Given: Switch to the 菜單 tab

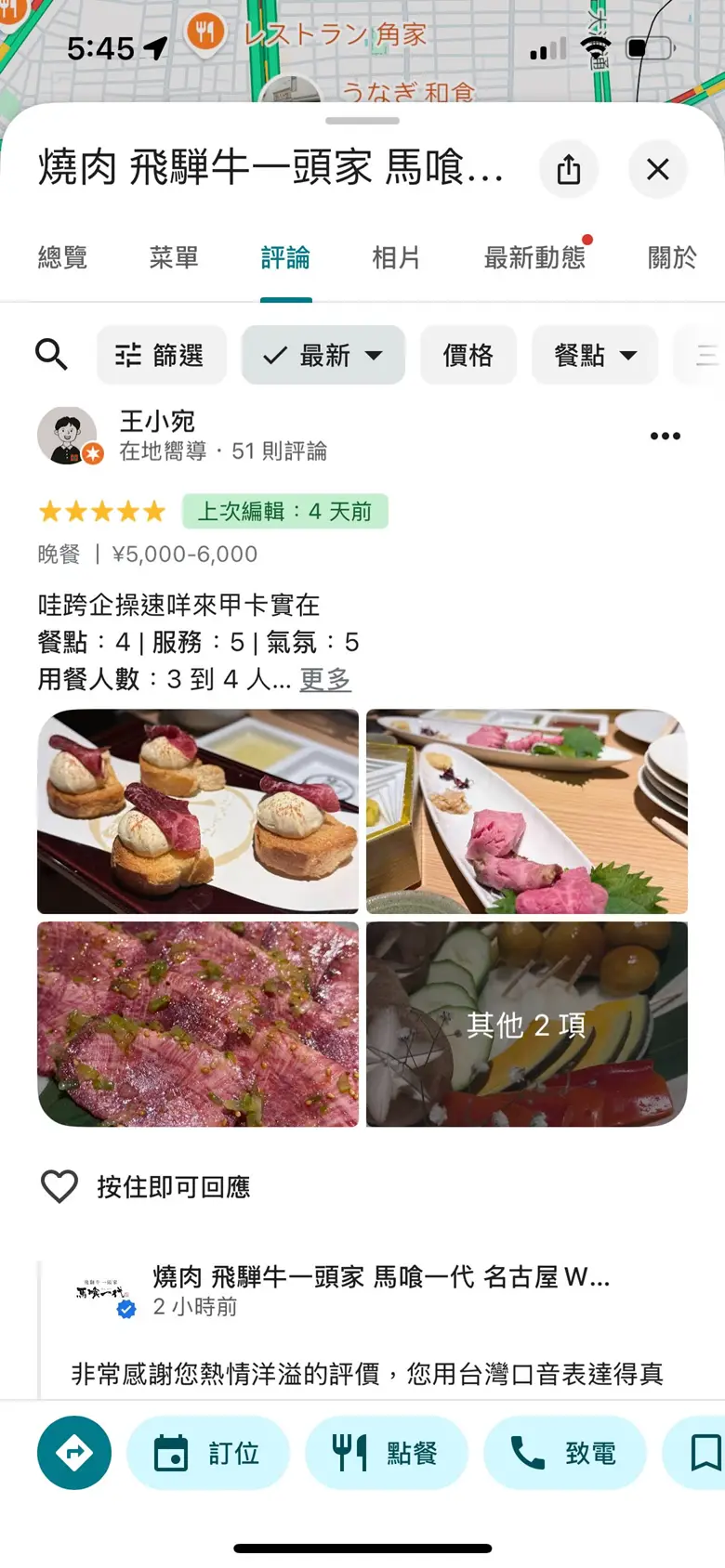Looking at the screenshot, I should (x=174, y=257).
